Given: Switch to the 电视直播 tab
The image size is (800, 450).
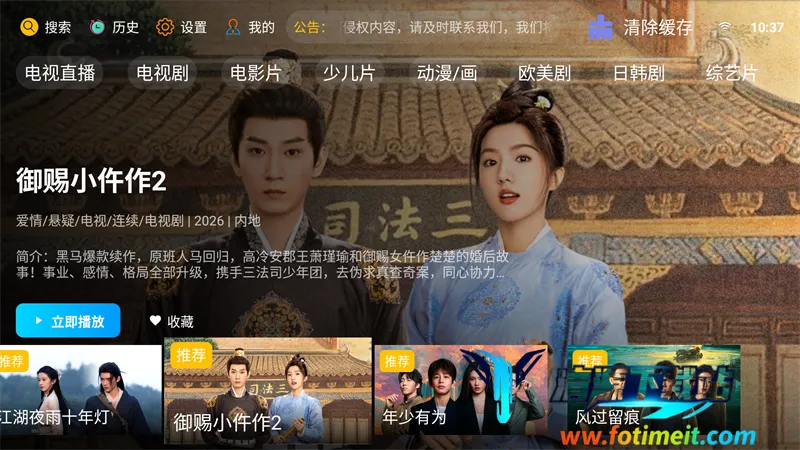Looking at the screenshot, I should [x=60, y=73].
